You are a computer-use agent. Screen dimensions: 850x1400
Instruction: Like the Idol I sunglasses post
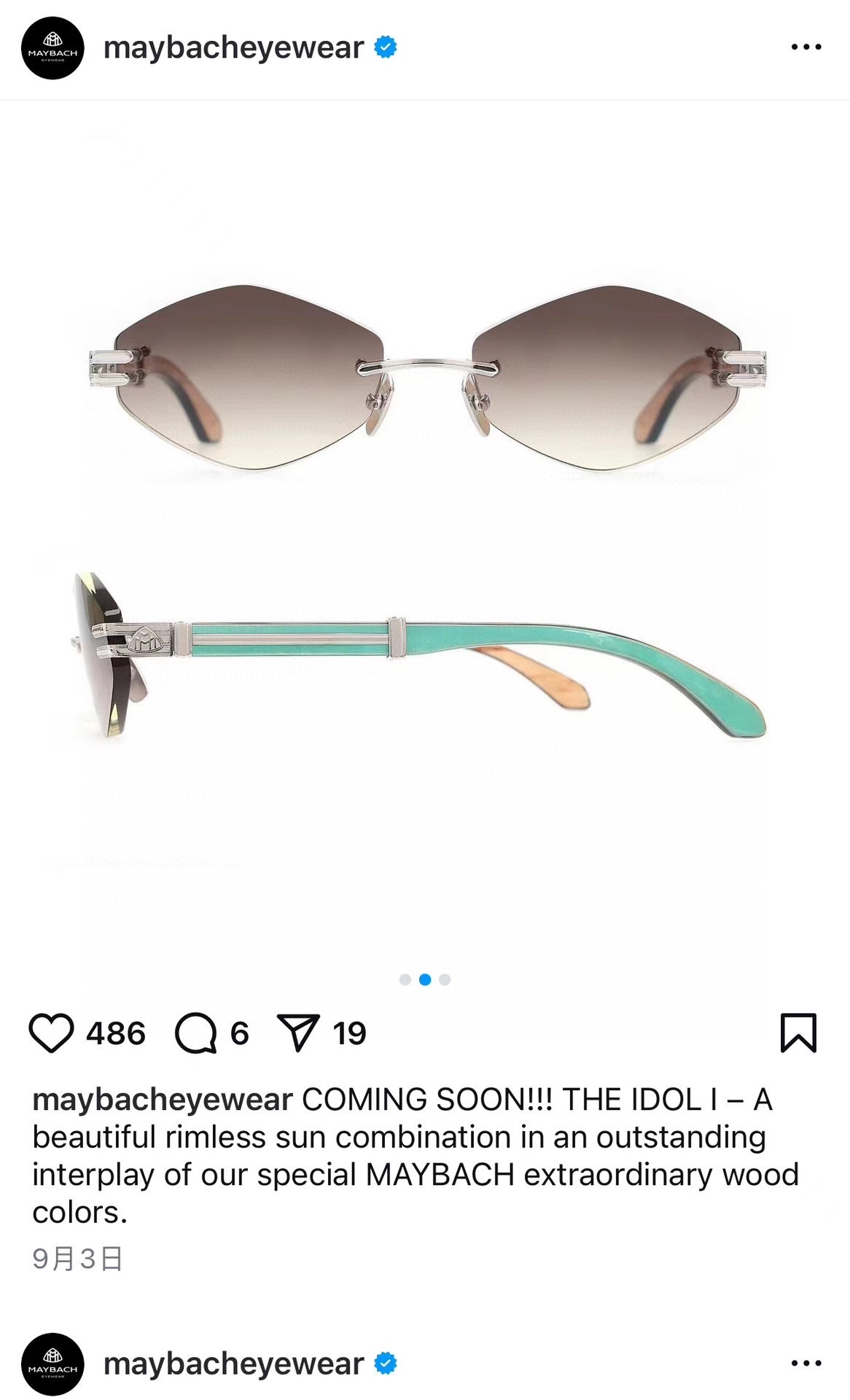coord(51,1033)
